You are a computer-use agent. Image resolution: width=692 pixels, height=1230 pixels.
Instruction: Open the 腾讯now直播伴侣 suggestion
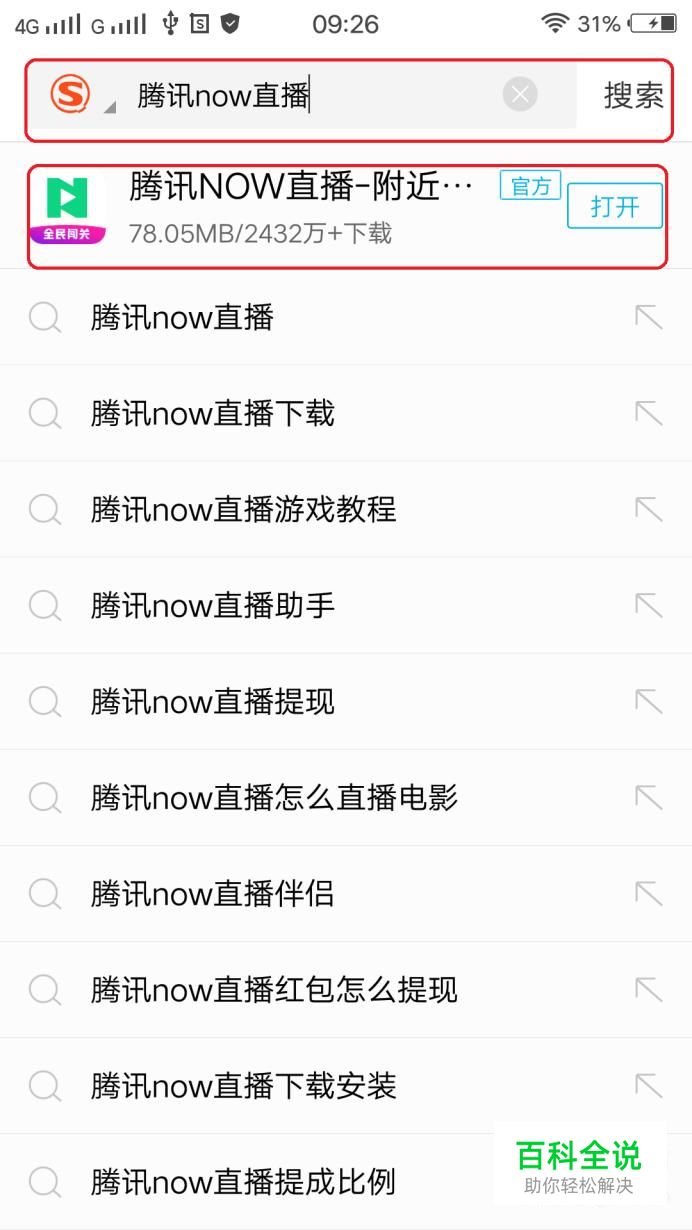(212, 894)
